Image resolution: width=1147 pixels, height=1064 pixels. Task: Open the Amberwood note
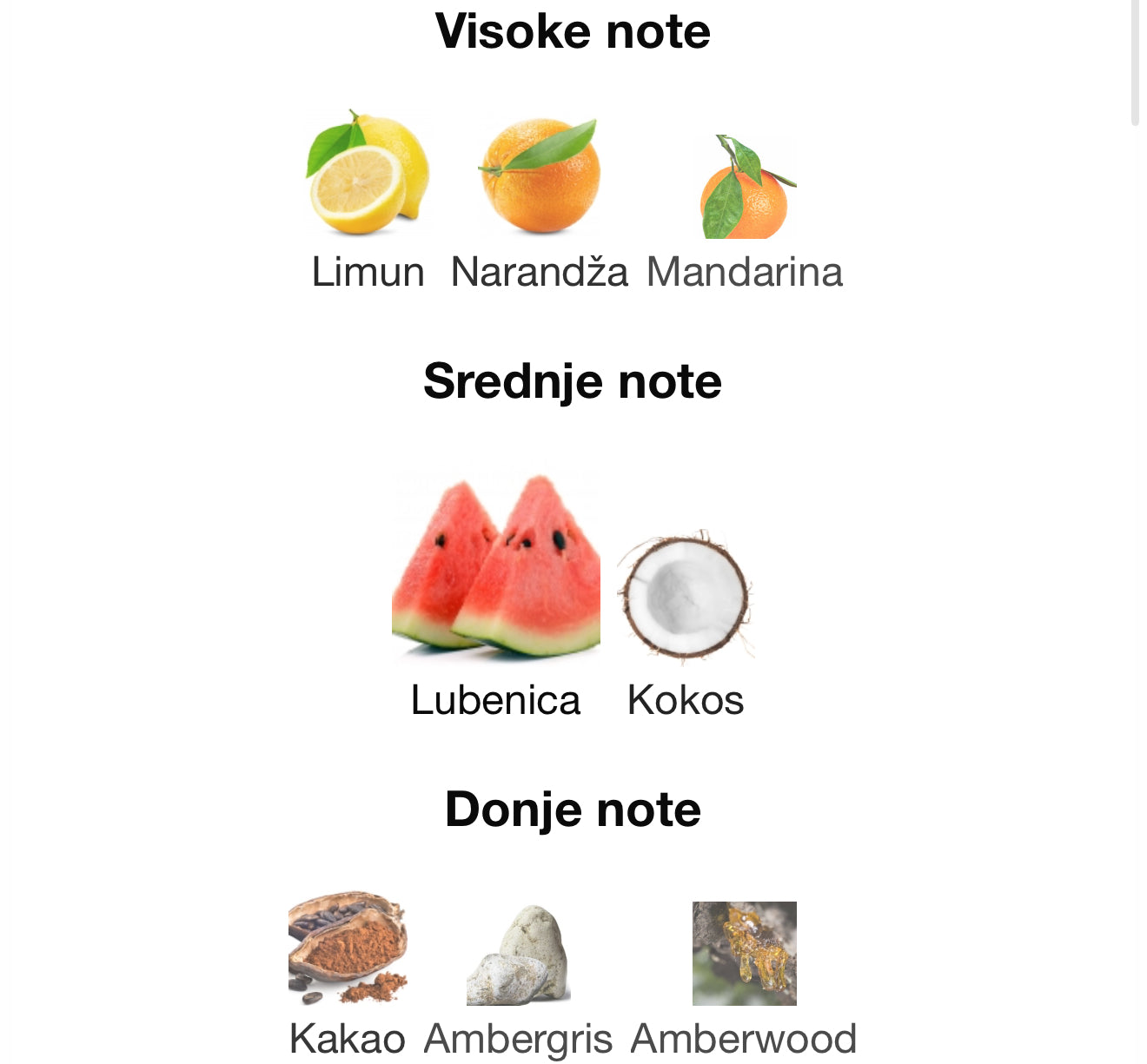744,953
